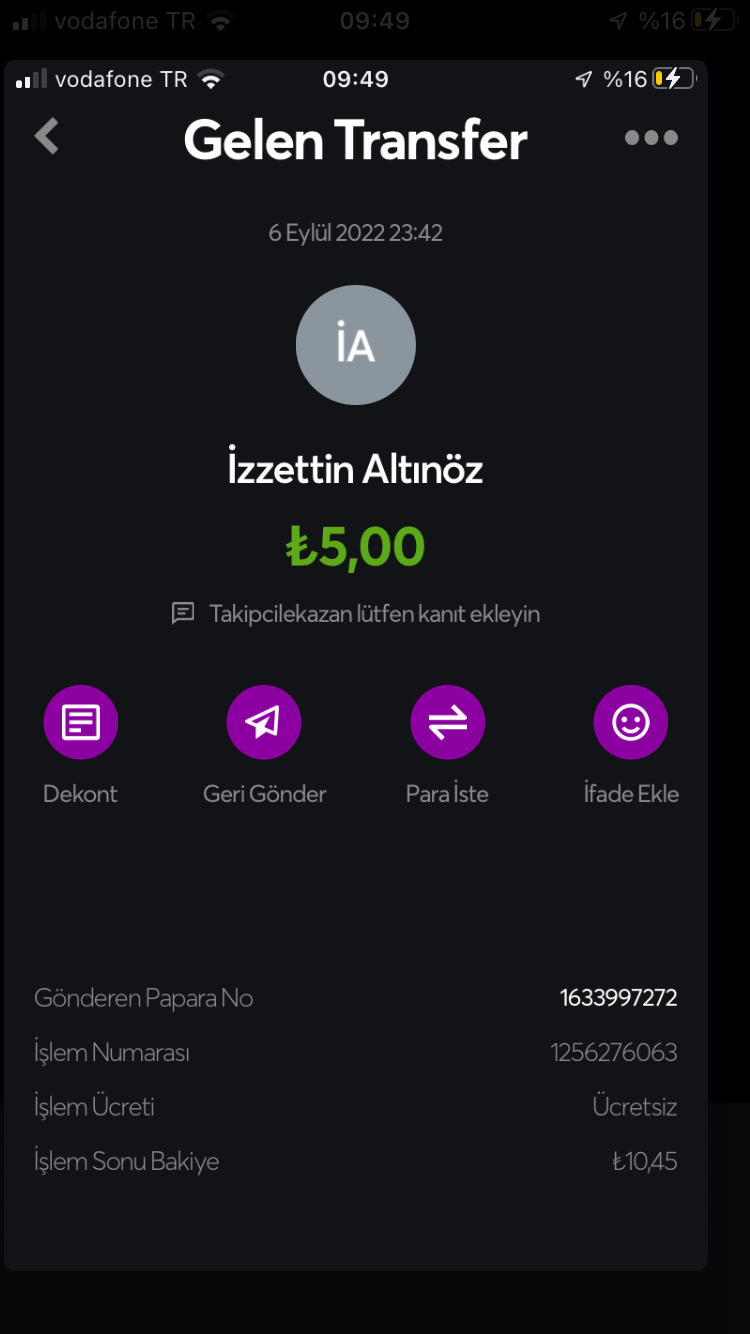750x1334 pixels.
Task: Go back using the arrow icon
Action: pos(47,137)
